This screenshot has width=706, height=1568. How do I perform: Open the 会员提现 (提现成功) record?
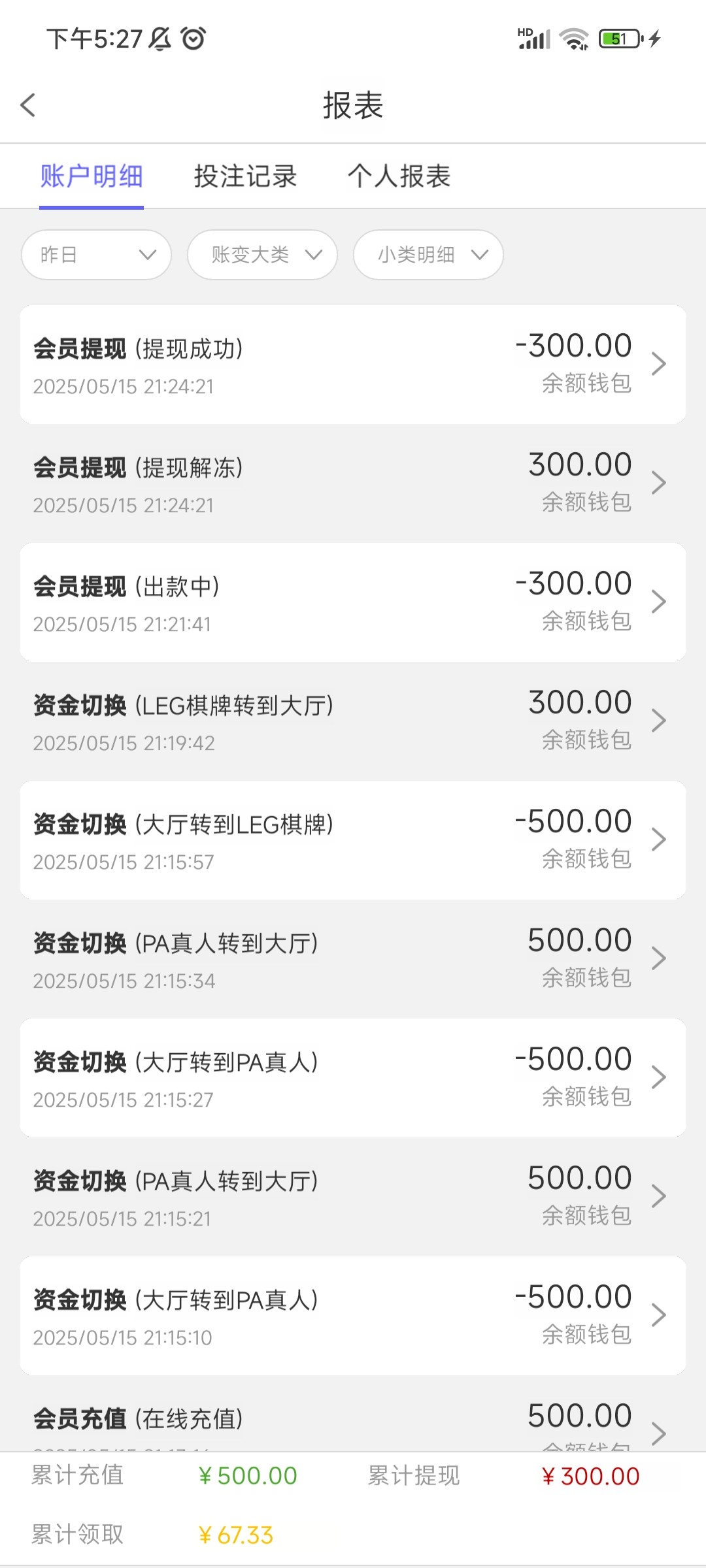(353, 365)
